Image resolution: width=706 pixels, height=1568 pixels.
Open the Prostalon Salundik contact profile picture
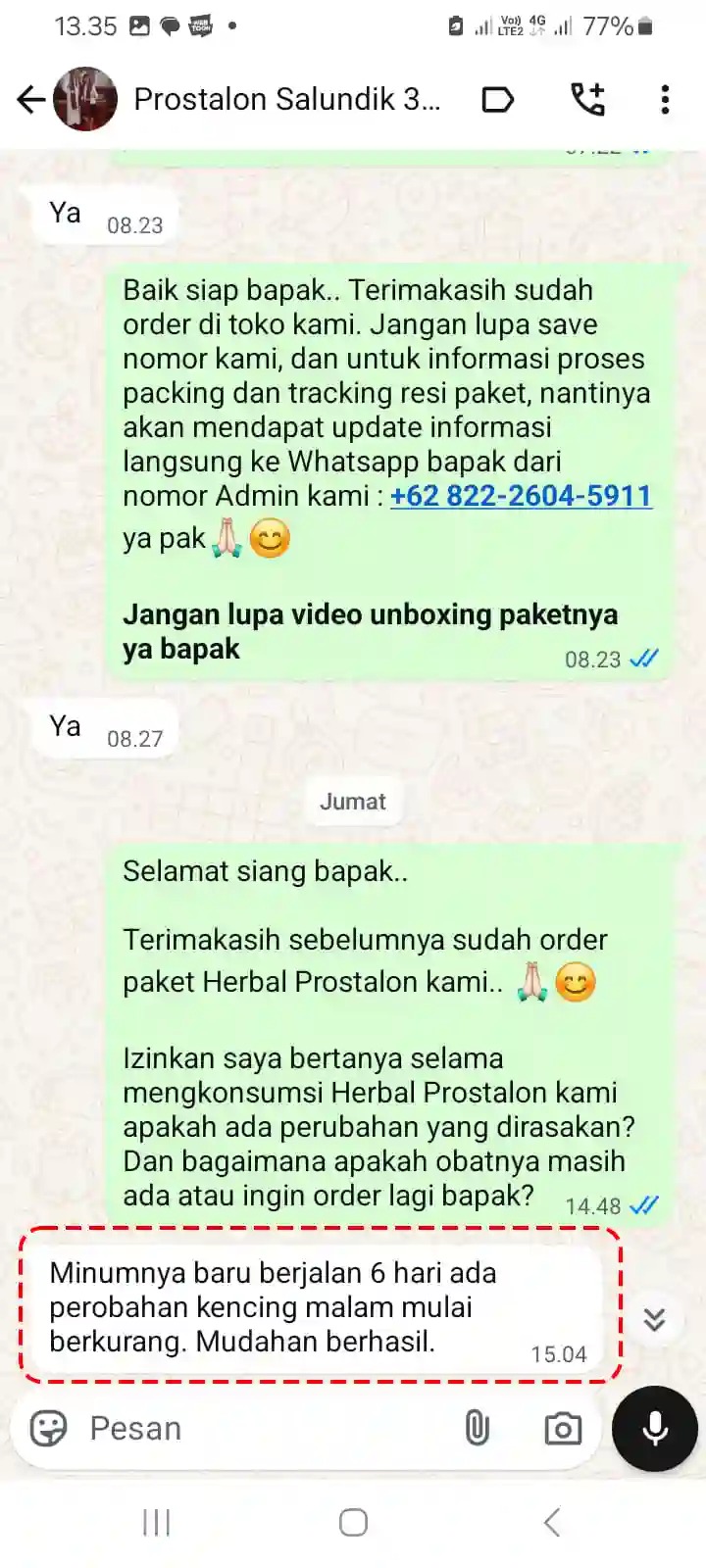pos(85,99)
